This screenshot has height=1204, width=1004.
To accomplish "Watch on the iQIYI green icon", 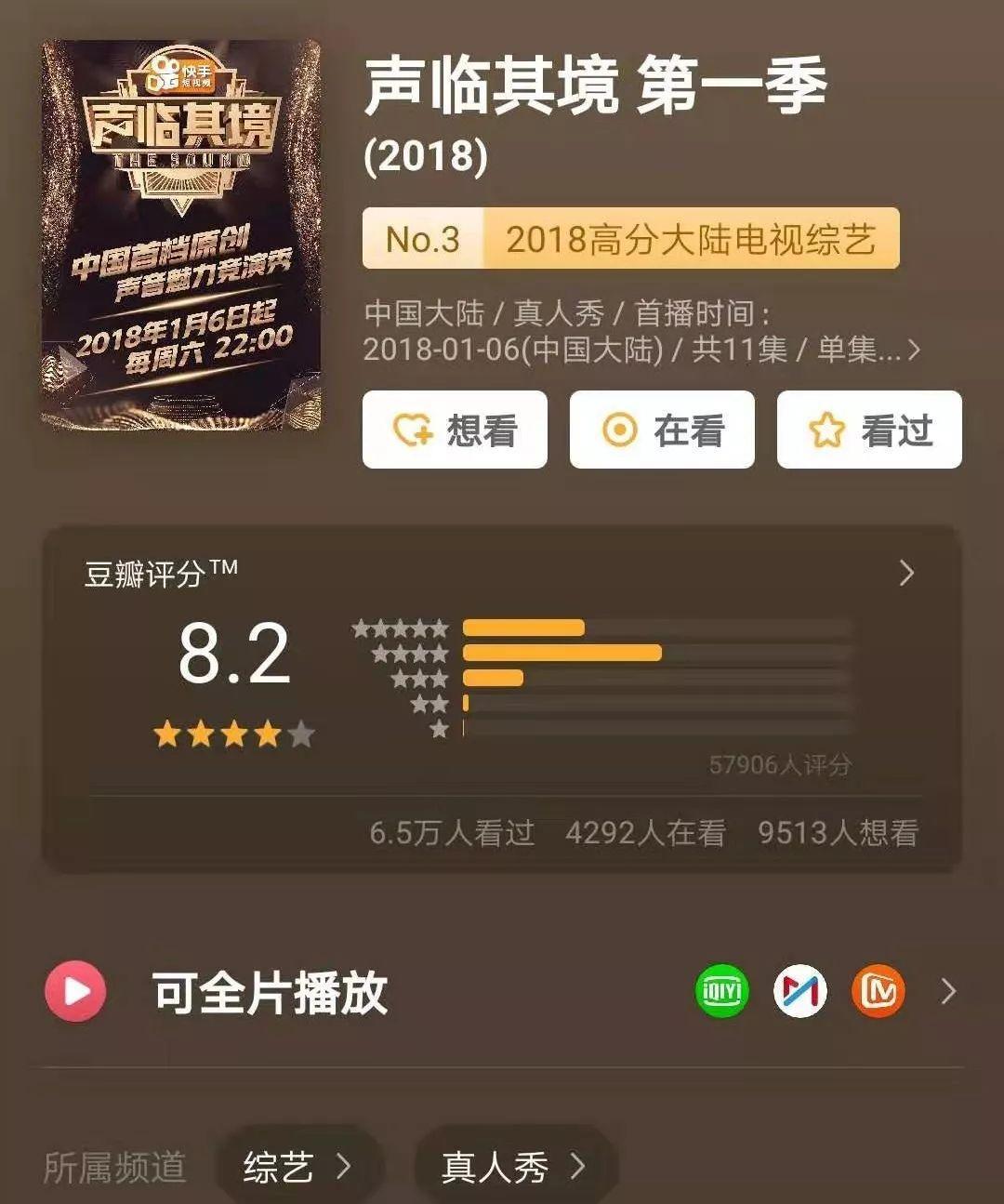I will (722, 991).
